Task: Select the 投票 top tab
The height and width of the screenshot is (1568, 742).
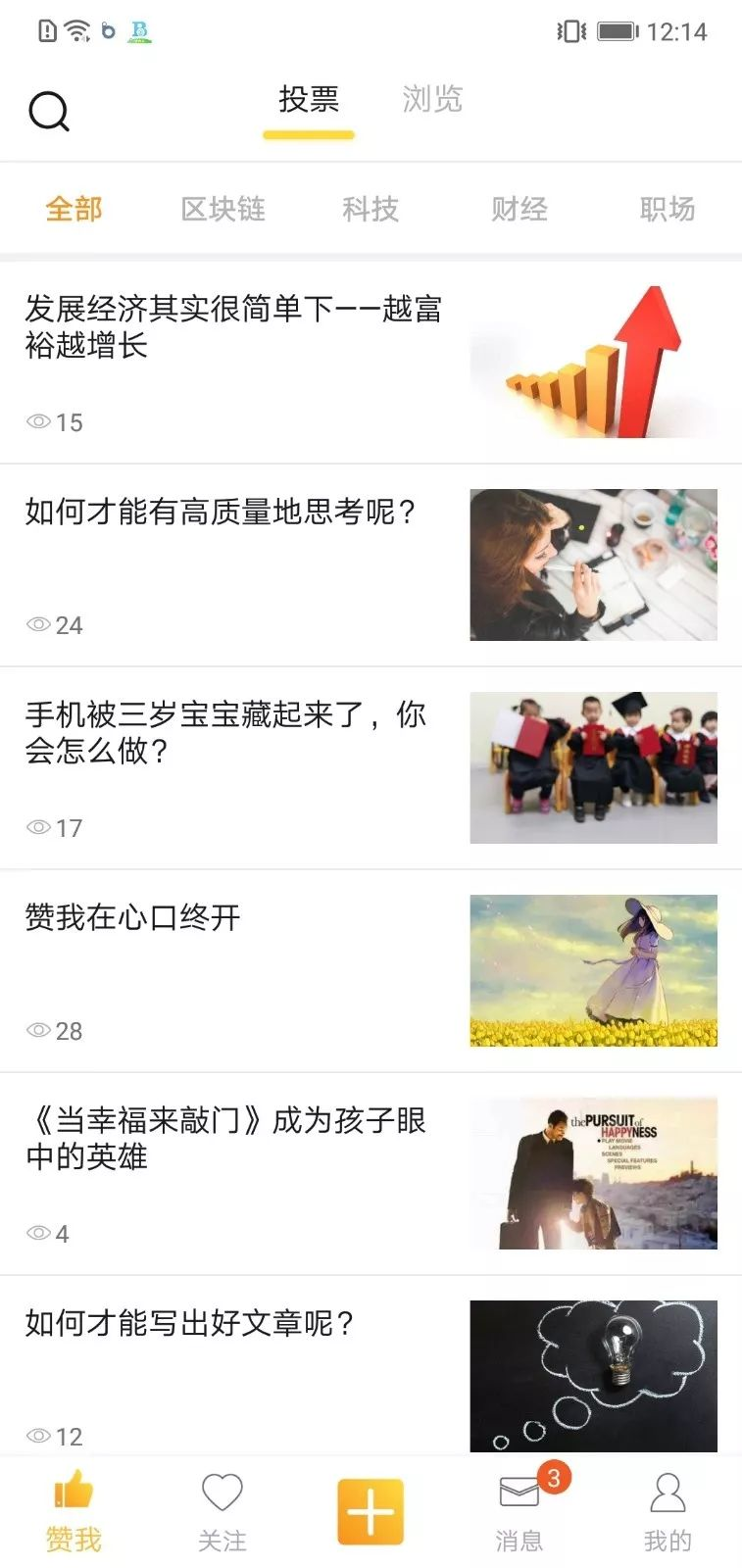Action: pyautogui.click(x=309, y=100)
